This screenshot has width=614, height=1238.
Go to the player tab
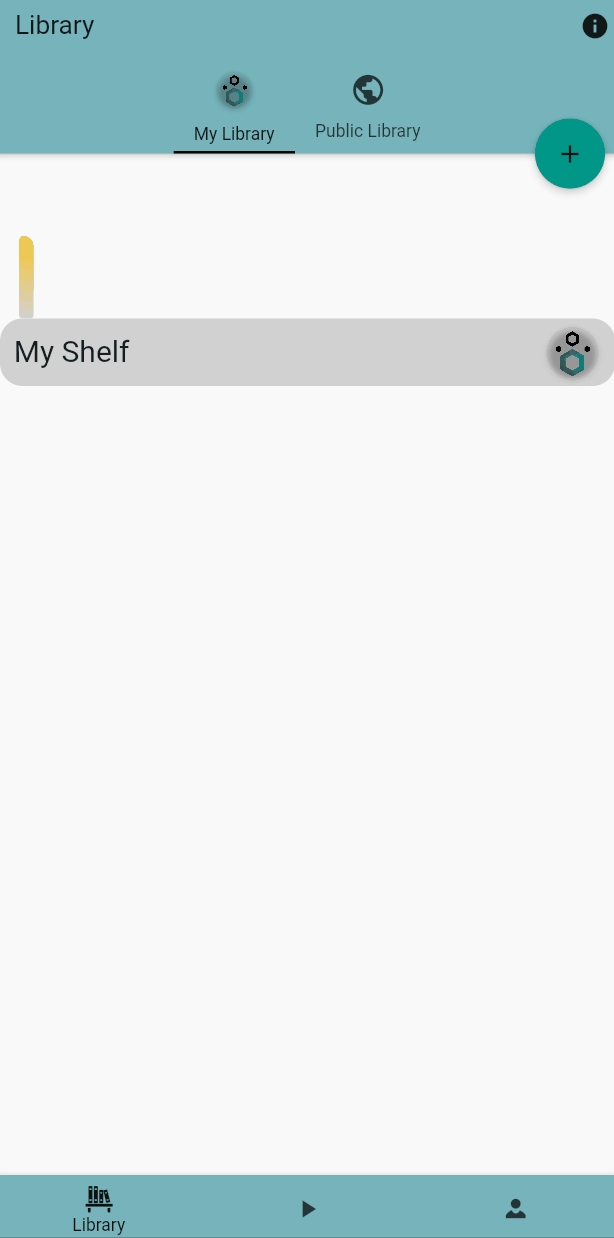point(308,1208)
